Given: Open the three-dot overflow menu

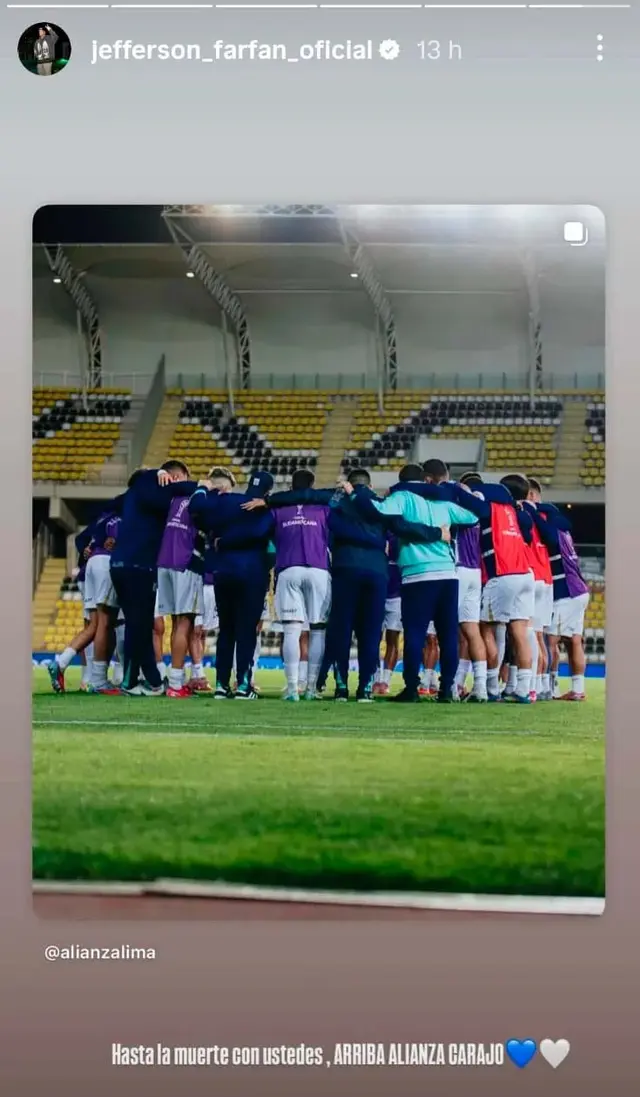Looking at the screenshot, I should tap(599, 48).
